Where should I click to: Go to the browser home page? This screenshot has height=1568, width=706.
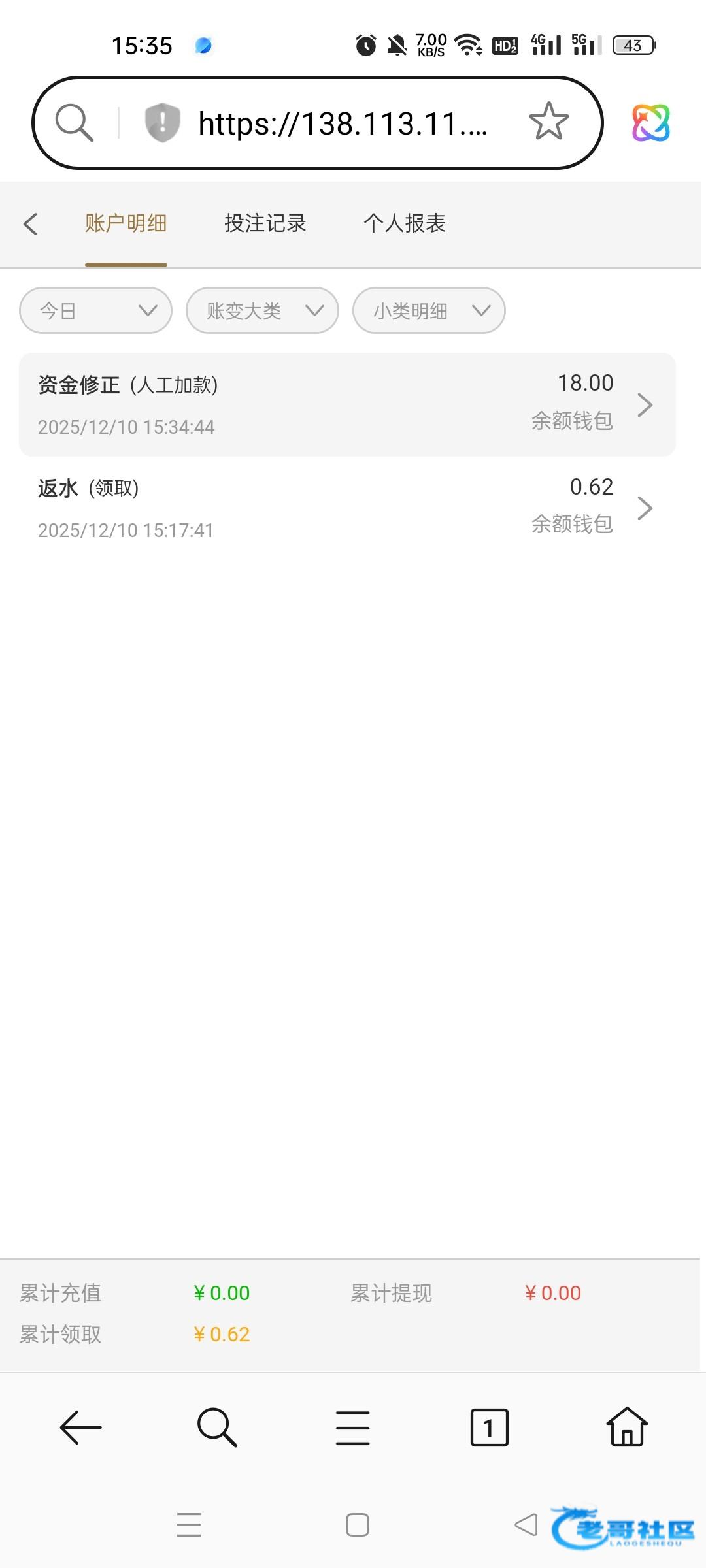[627, 1428]
